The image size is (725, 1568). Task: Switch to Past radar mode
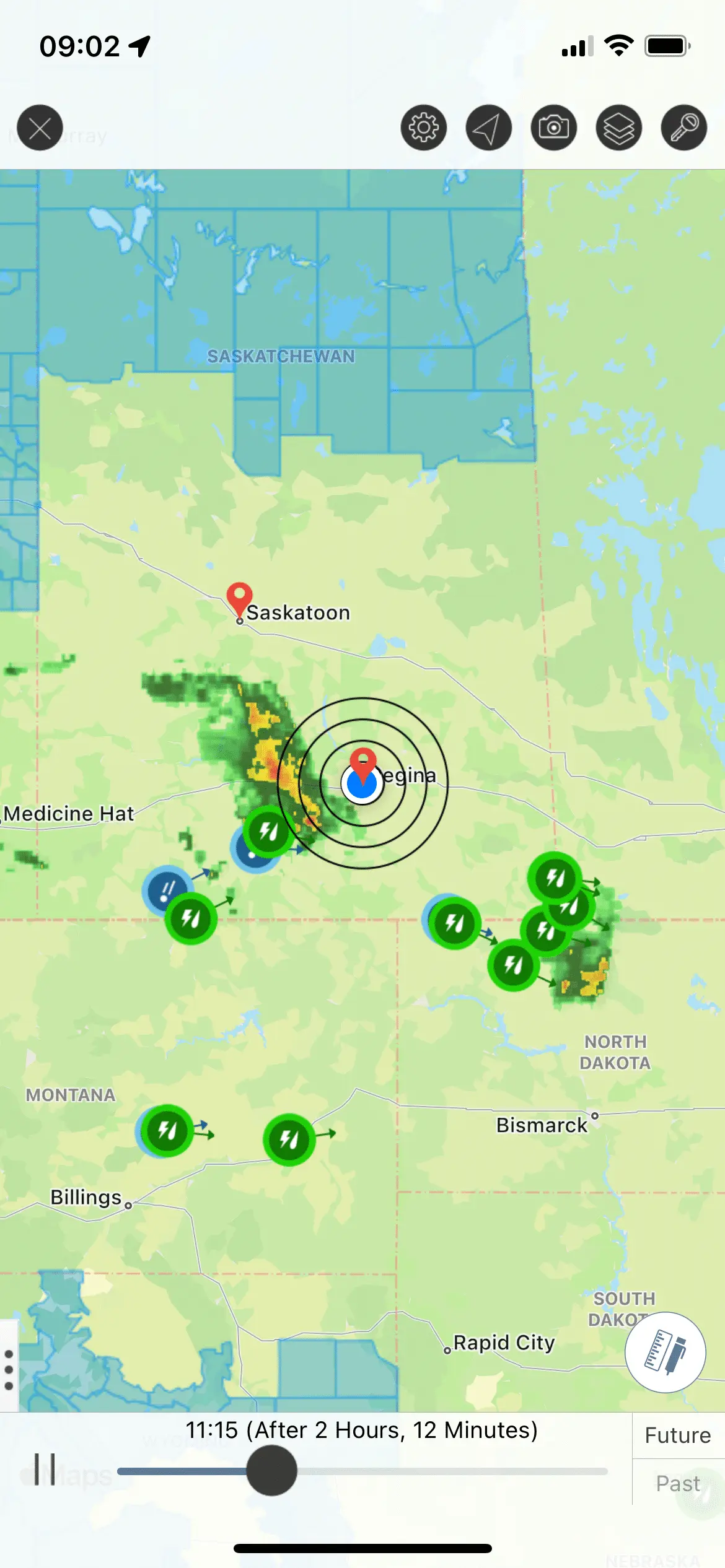coord(678,1483)
